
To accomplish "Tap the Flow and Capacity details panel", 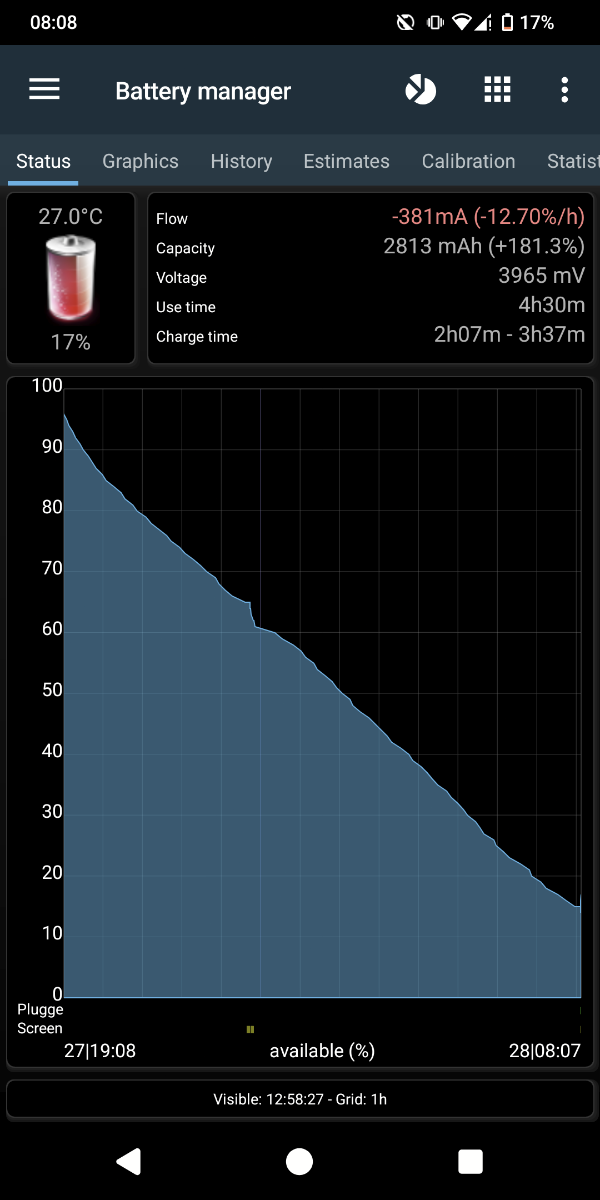I will 370,278.
